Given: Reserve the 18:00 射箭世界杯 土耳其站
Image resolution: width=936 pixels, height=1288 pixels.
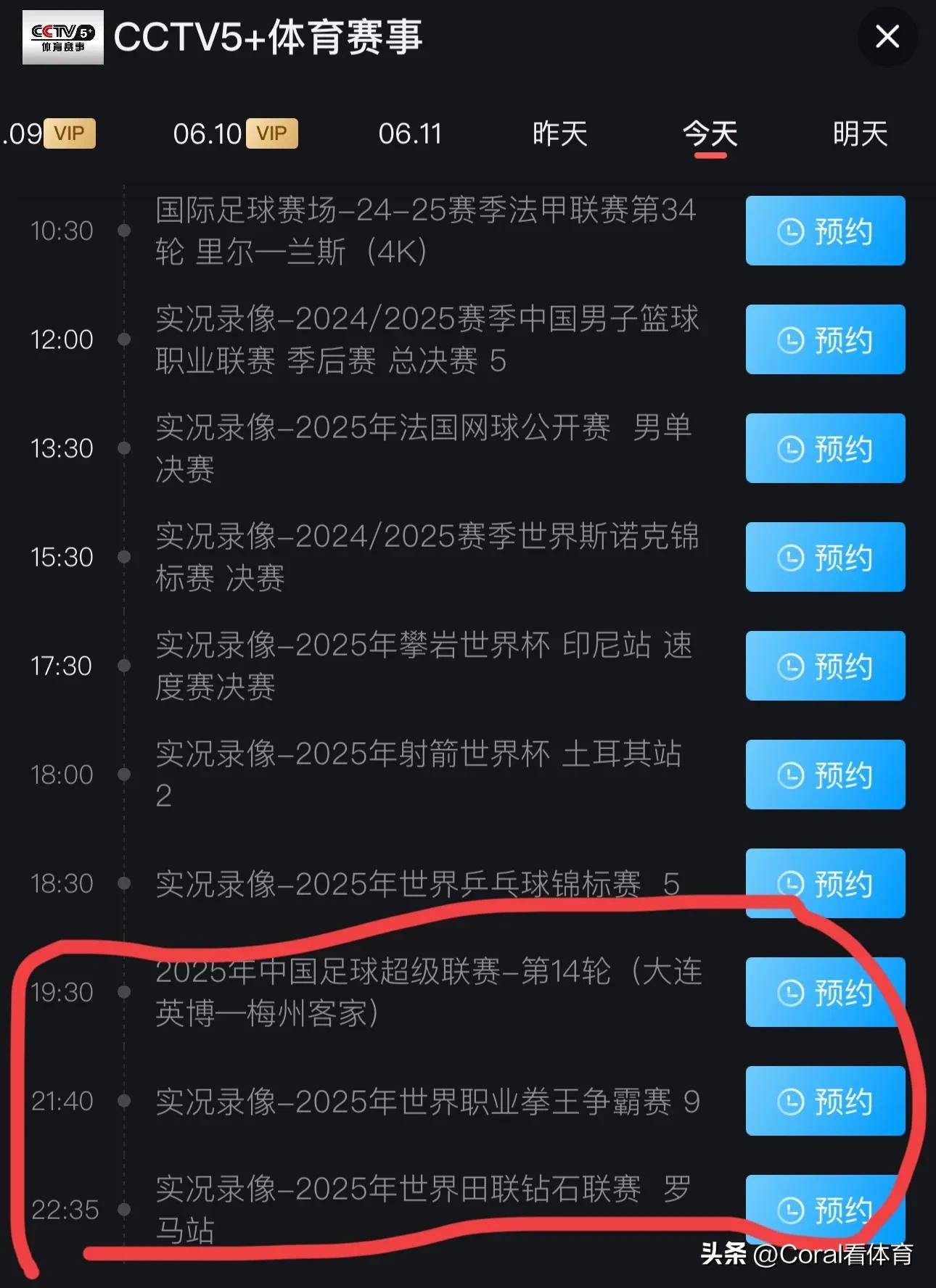Looking at the screenshot, I should point(825,775).
